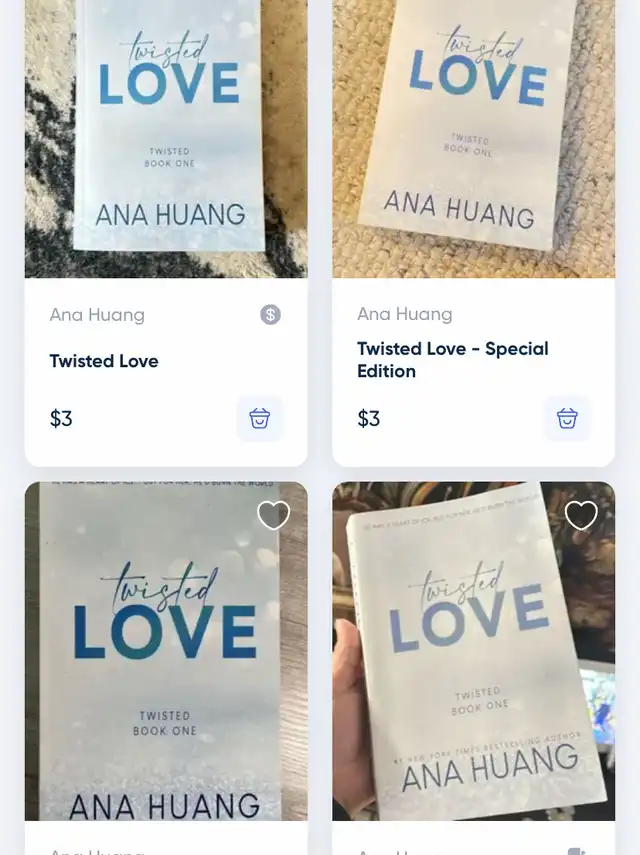Favorite the hand-held Twisted Love book
This screenshot has height=855, width=640.
click(x=581, y=515)
